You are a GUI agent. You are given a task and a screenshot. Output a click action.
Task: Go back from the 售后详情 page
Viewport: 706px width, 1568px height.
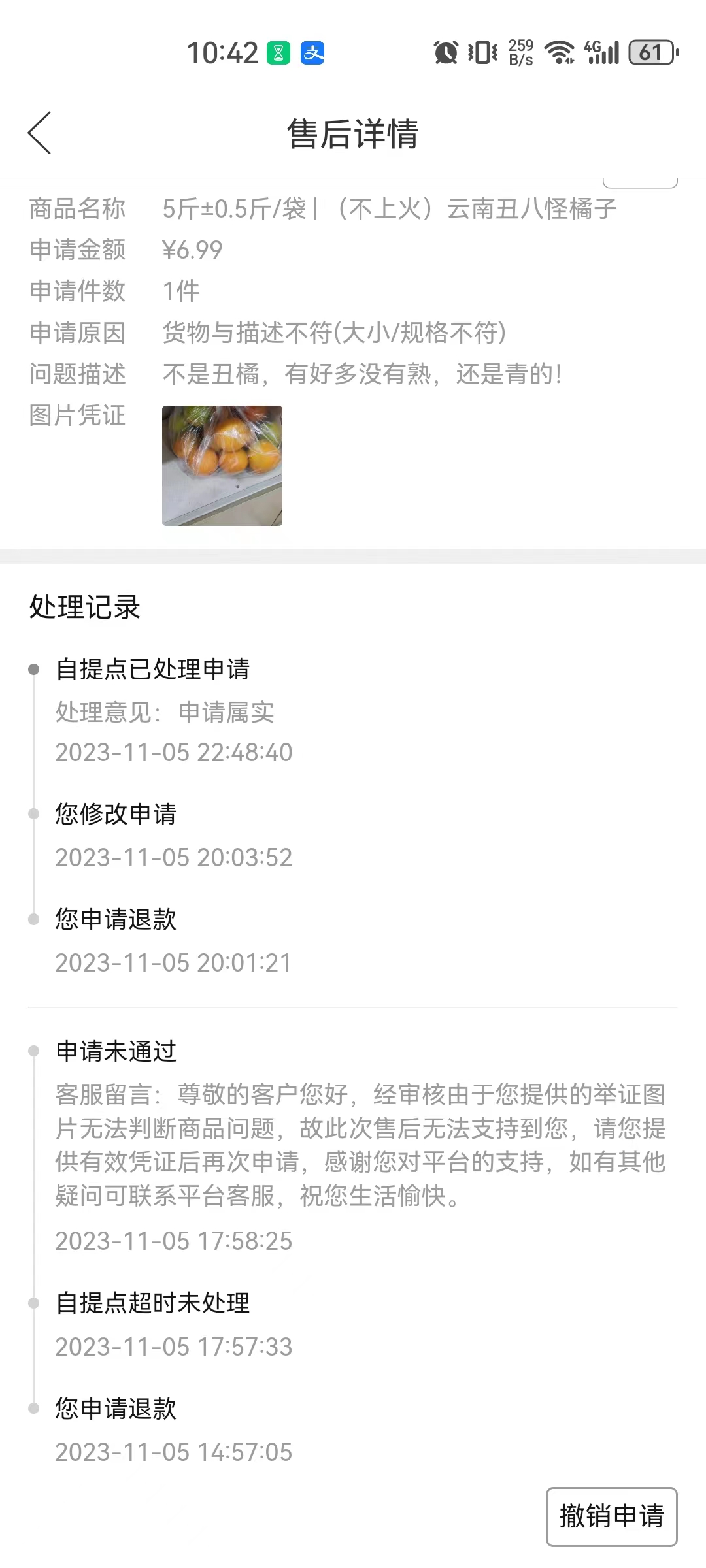(40, 133)
